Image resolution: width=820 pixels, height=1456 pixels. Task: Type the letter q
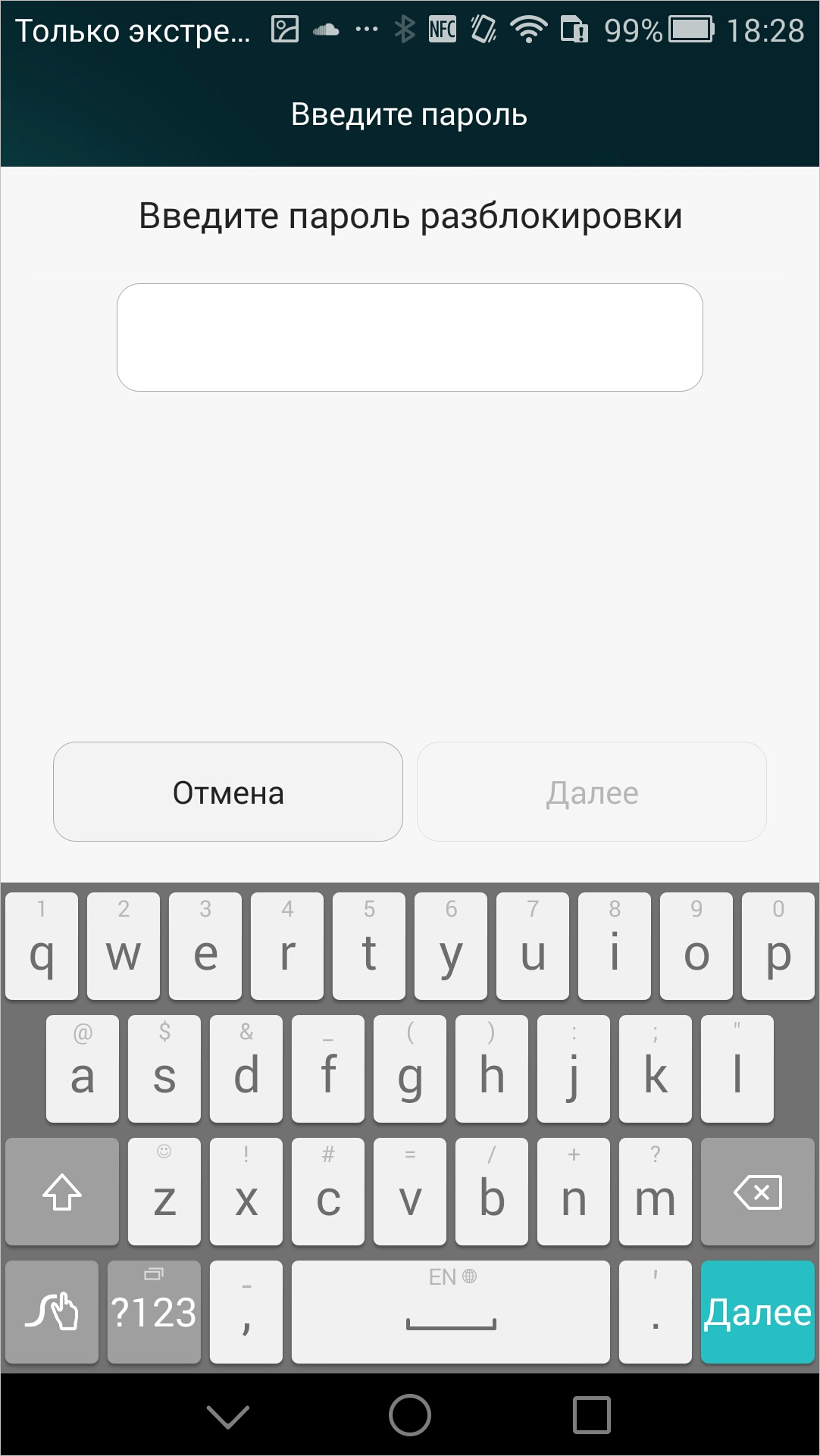point(42,946)
